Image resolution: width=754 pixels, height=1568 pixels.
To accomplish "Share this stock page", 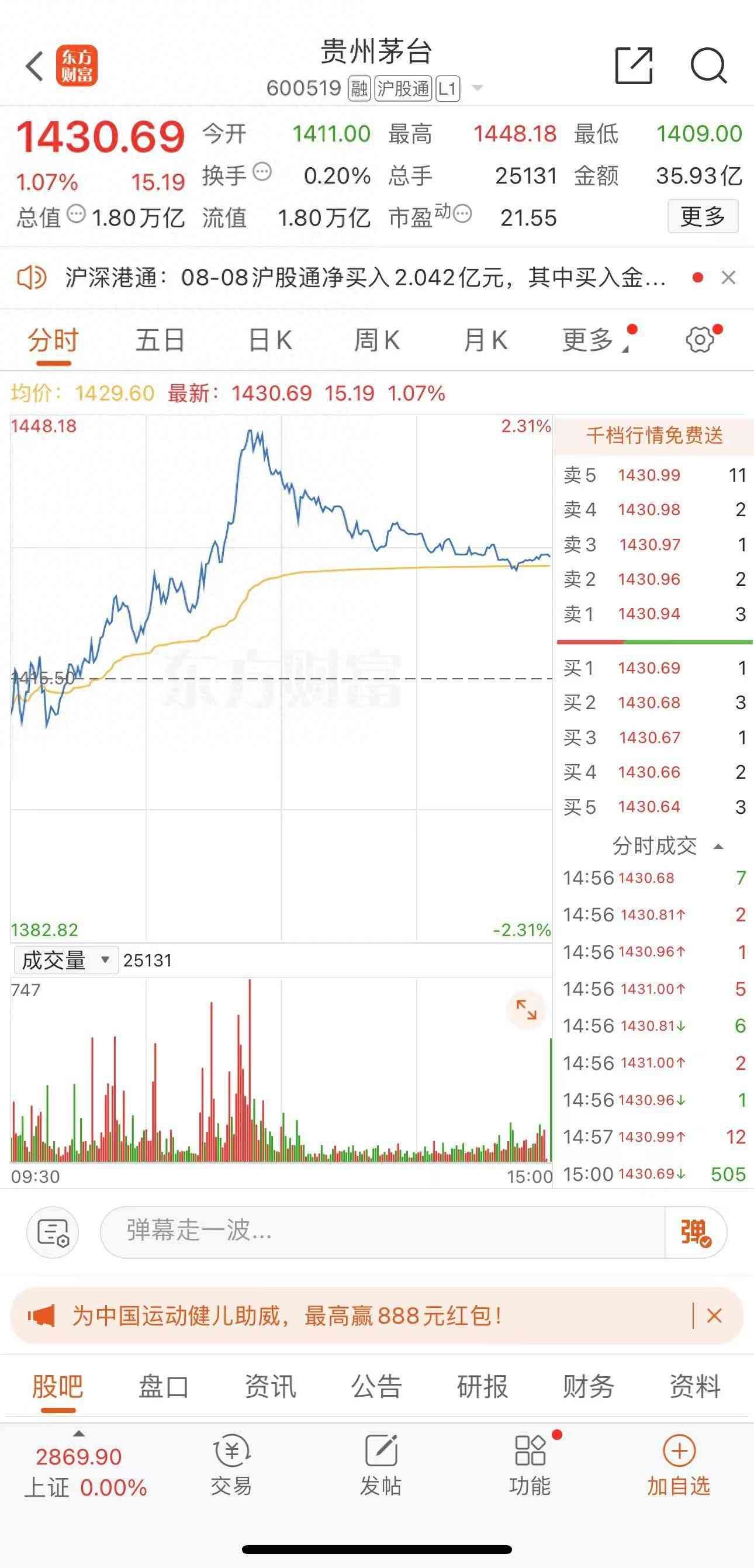I will (634, 64).
